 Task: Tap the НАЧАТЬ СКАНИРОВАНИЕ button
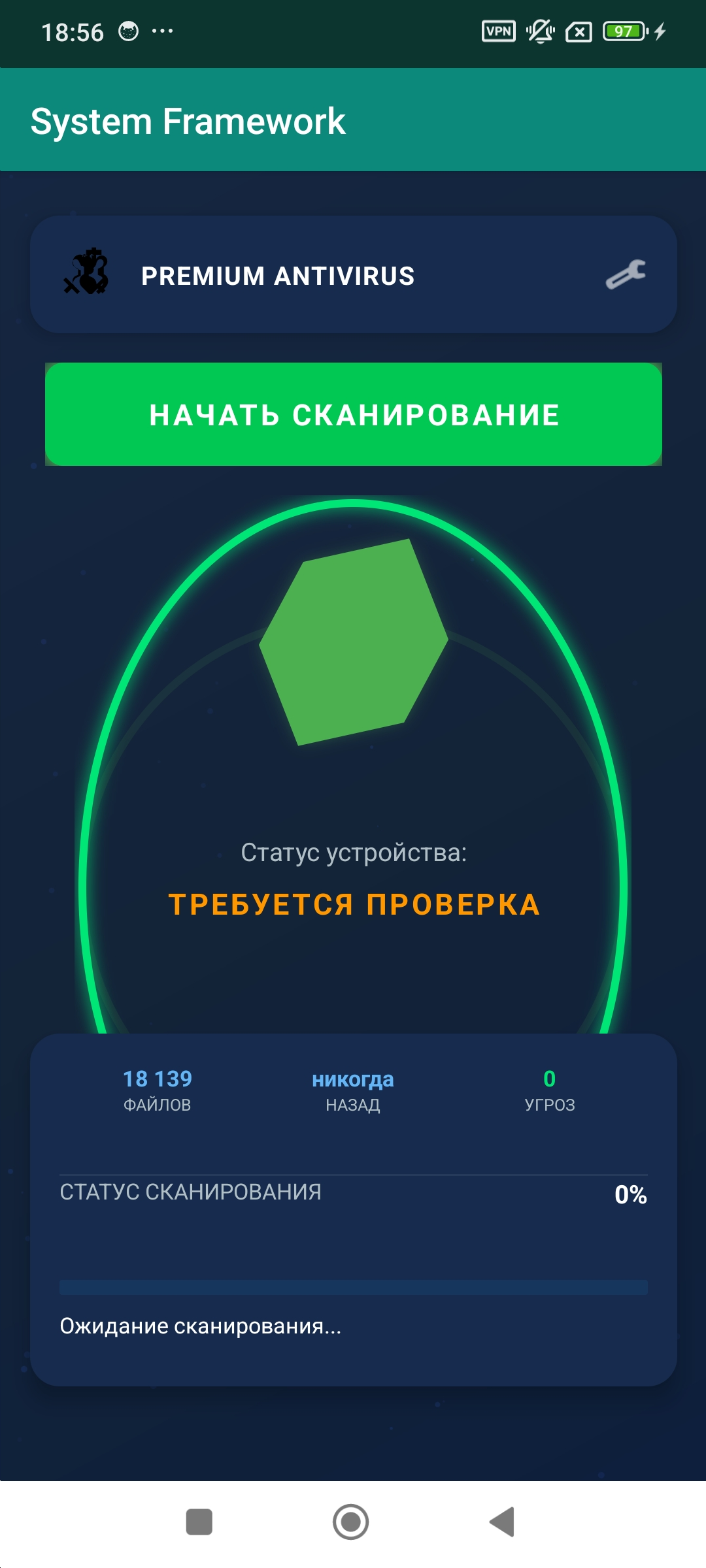pos(353,414)
